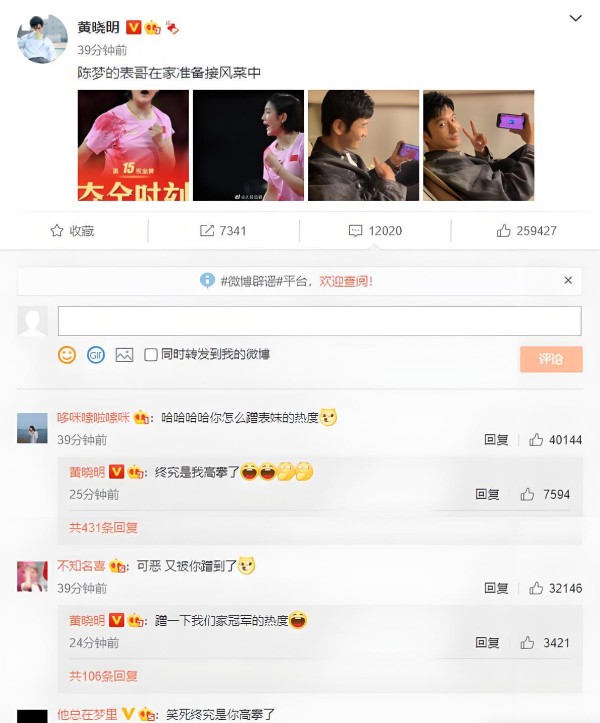Open the first red jersey photo
The height and width of the screenshot is (723, 600).
(x=133, y=145)
